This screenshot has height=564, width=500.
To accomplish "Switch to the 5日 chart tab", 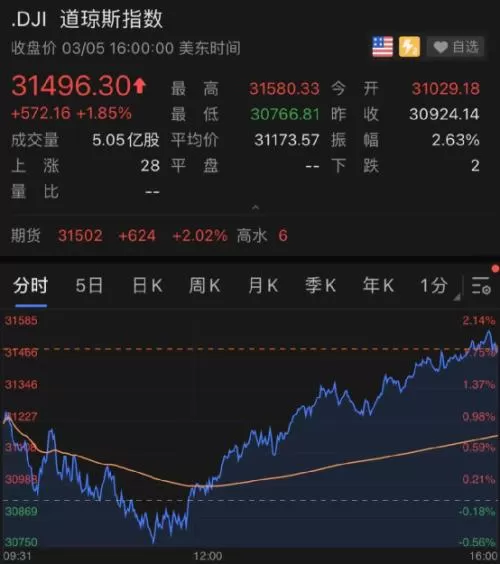I will (x=89, y=286).
